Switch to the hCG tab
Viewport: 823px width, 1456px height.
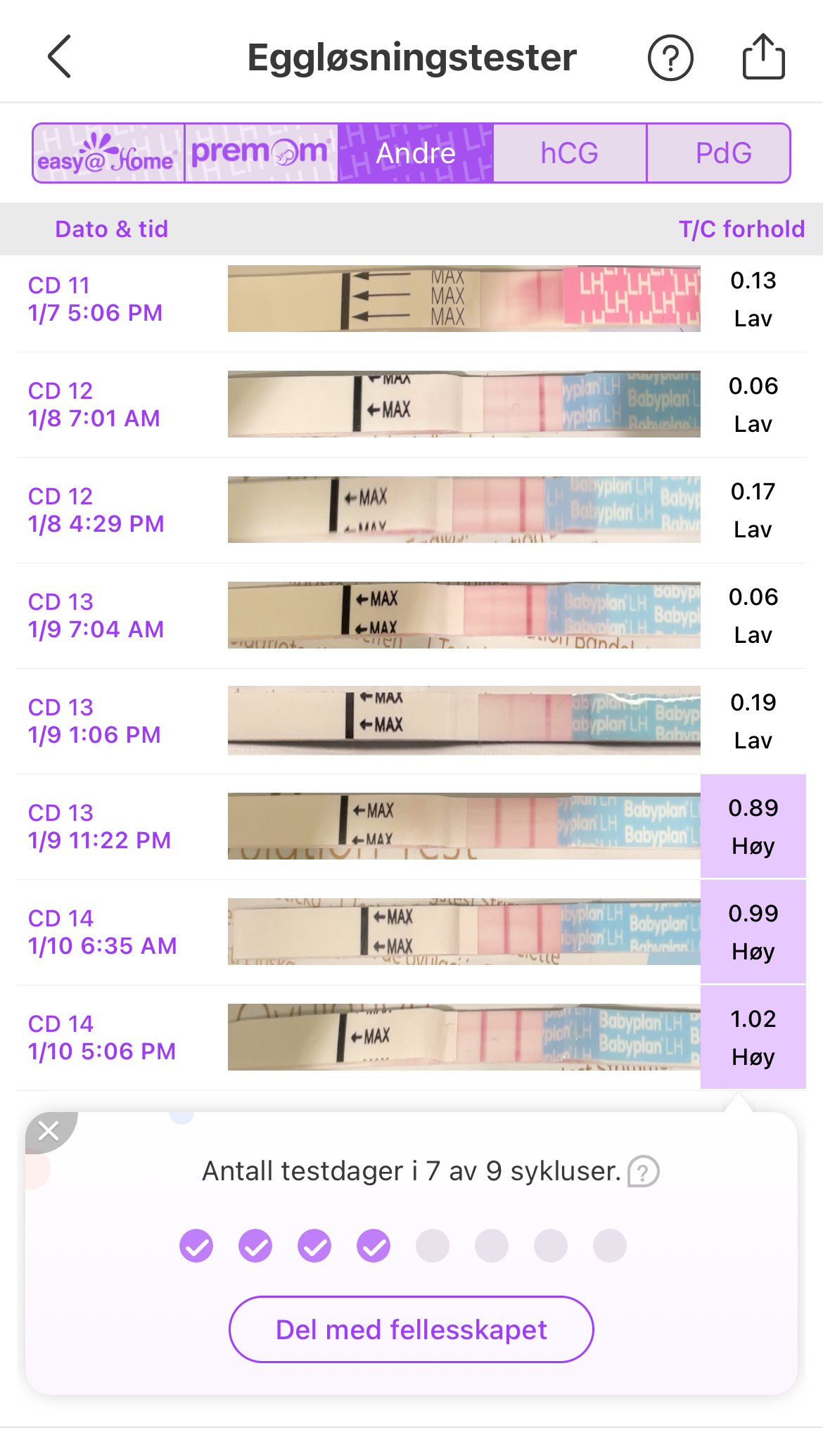tap(569, 153)
